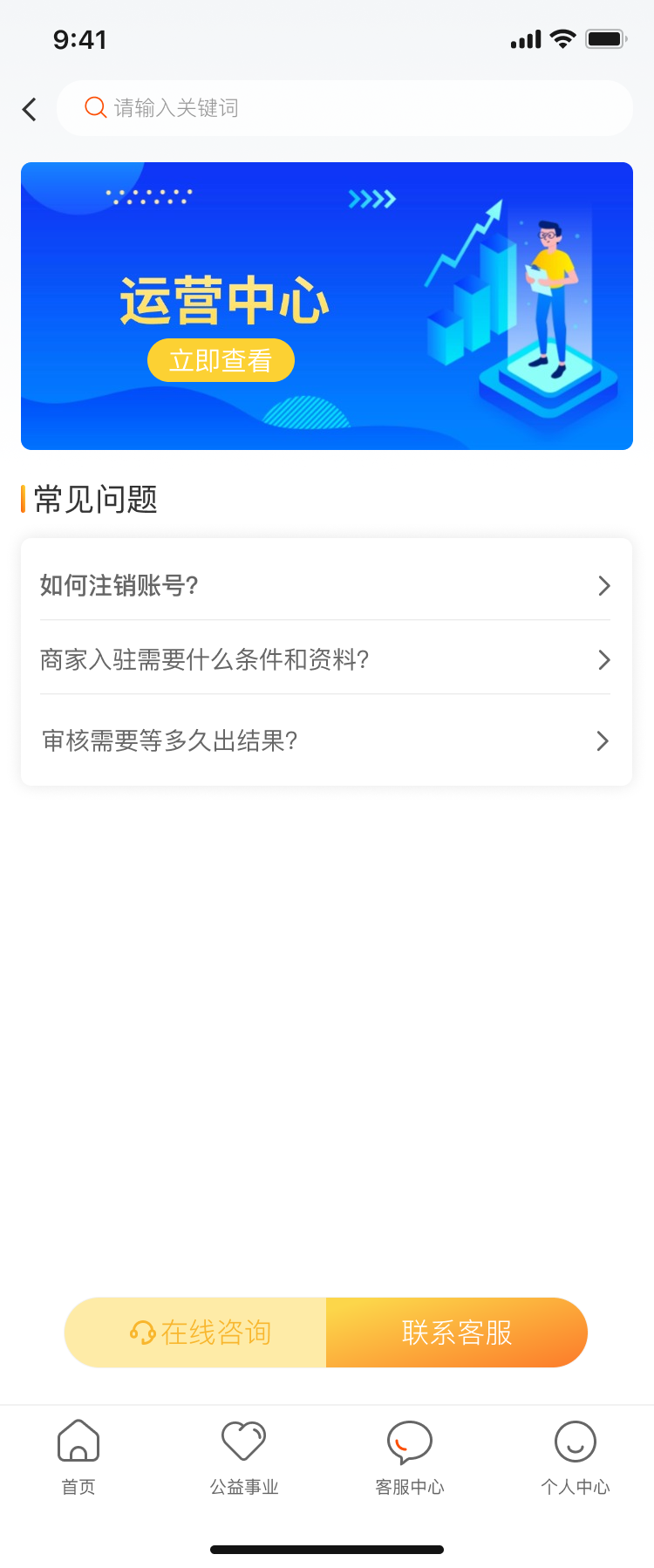Select the 客服中心 tab

pyautogui.click(x=410, y=1455)
